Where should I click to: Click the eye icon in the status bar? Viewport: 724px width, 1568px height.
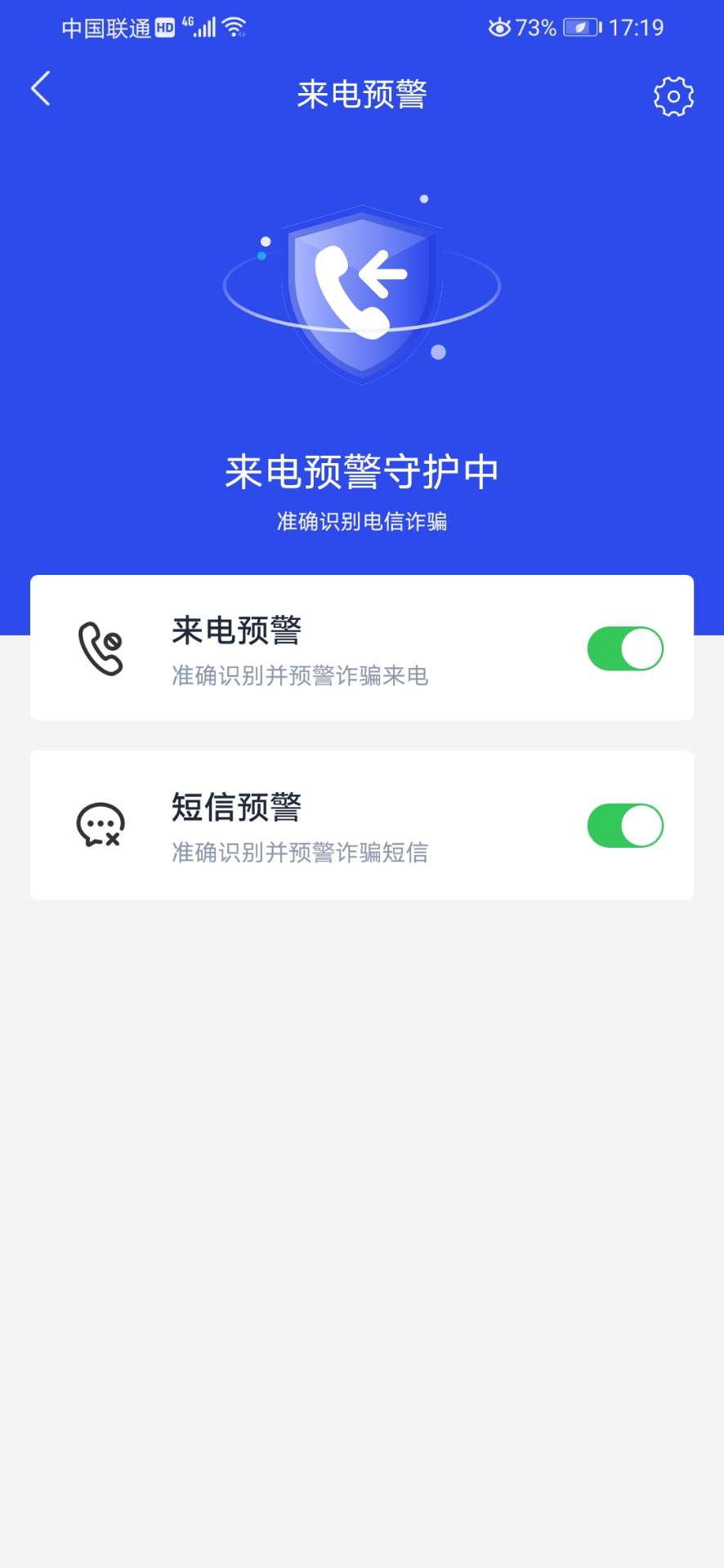pyautogui.click(x=501, y=27)
